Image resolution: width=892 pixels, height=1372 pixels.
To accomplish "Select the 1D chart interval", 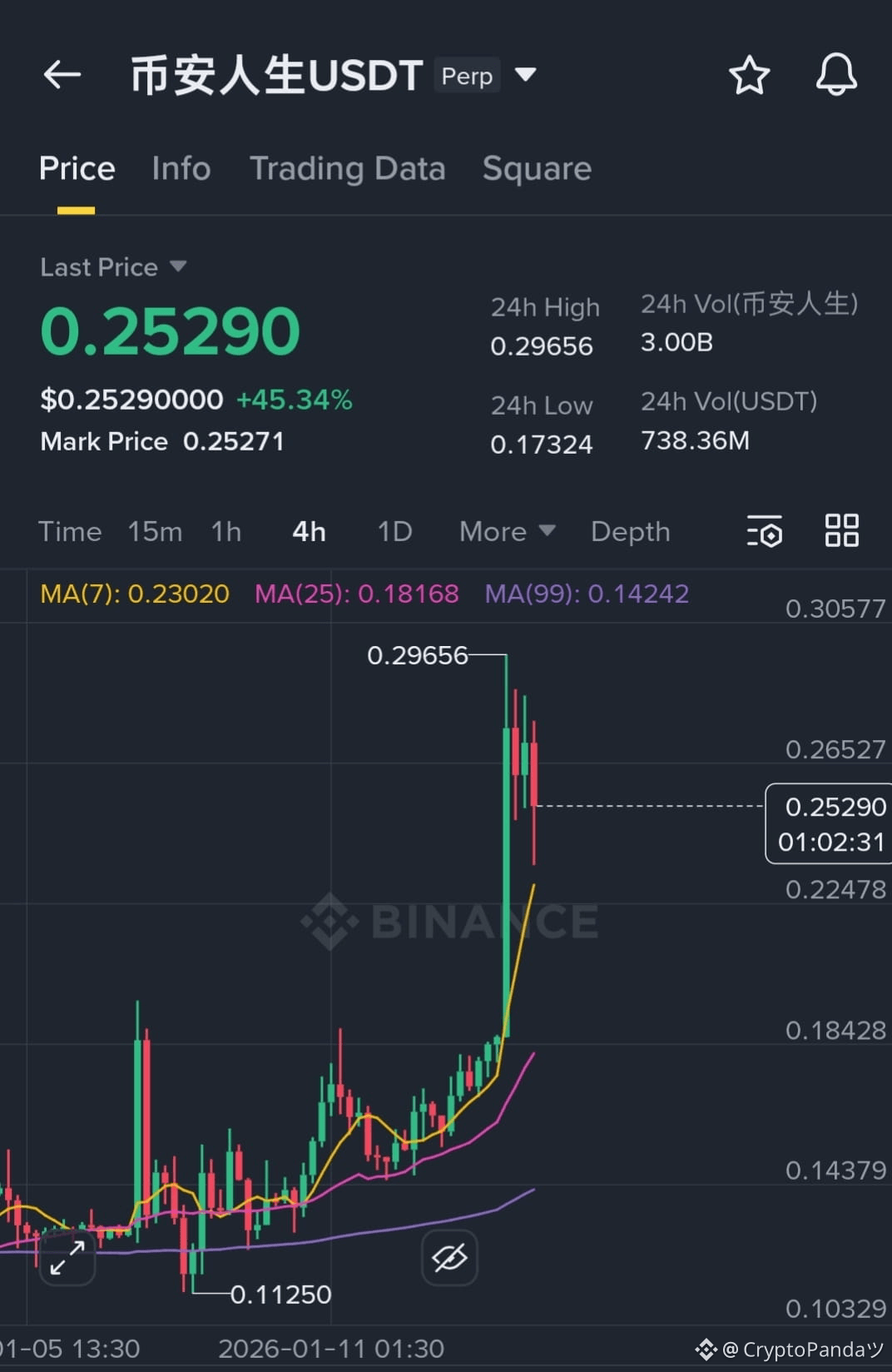I will coord(394,530).
